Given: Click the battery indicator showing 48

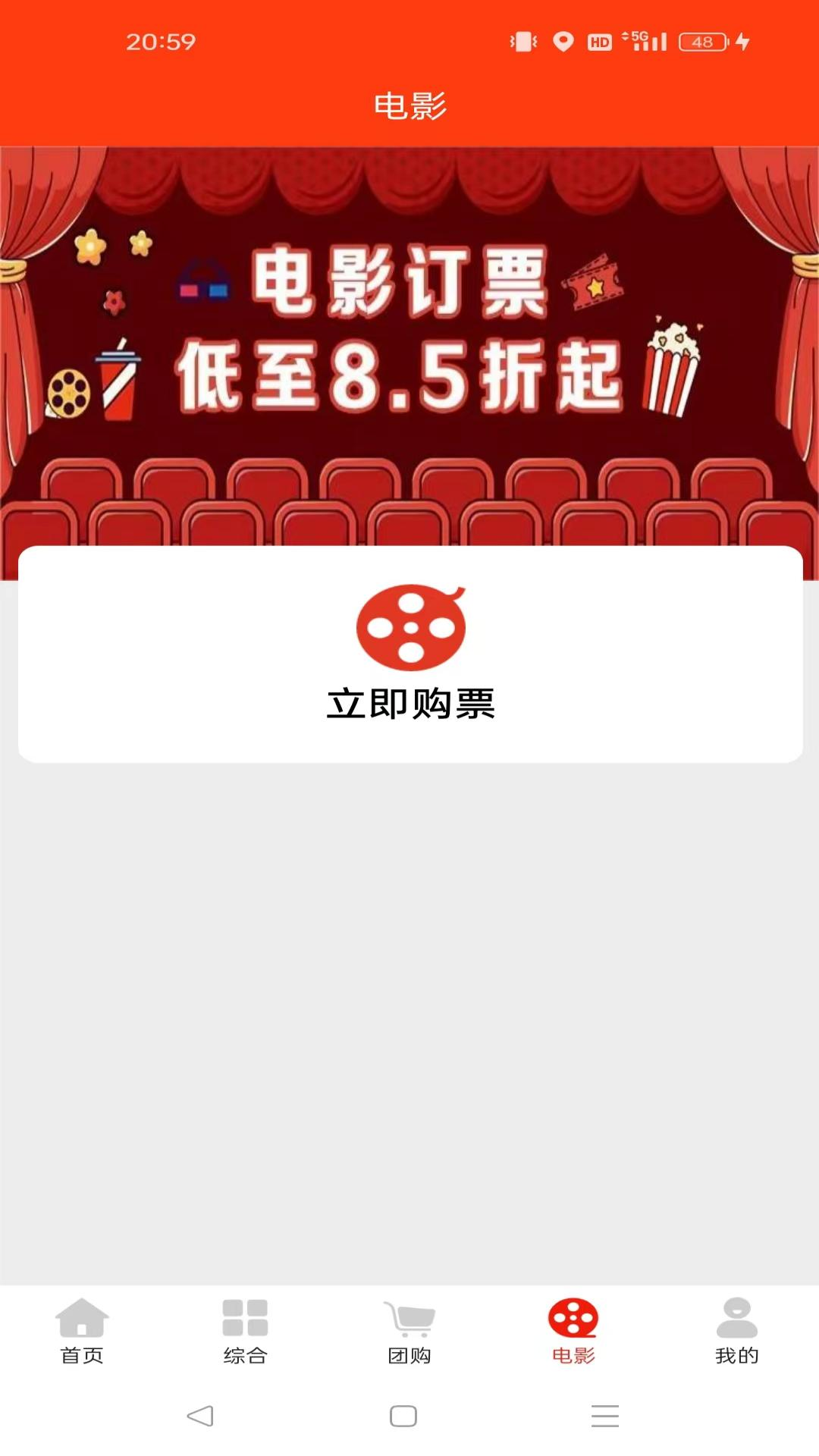Looking at the screenshot, I should pyautogui.click(x=704, y=42).
